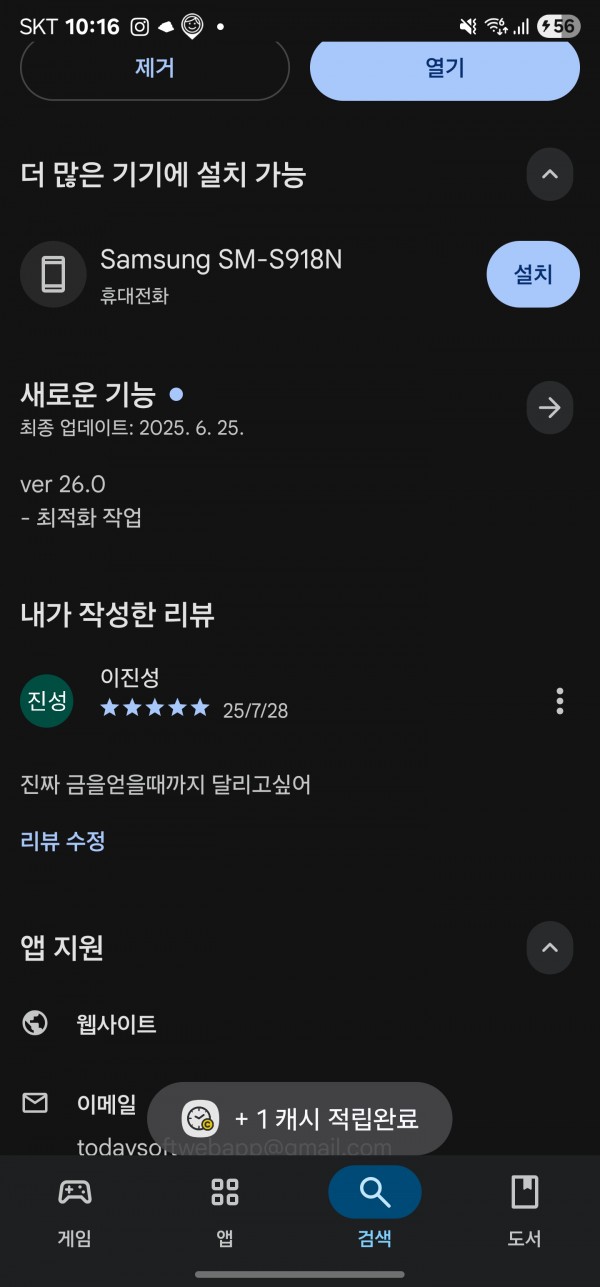Open the app with 열기 button
Screen dimensions: 600x1287
coord(445,68)
